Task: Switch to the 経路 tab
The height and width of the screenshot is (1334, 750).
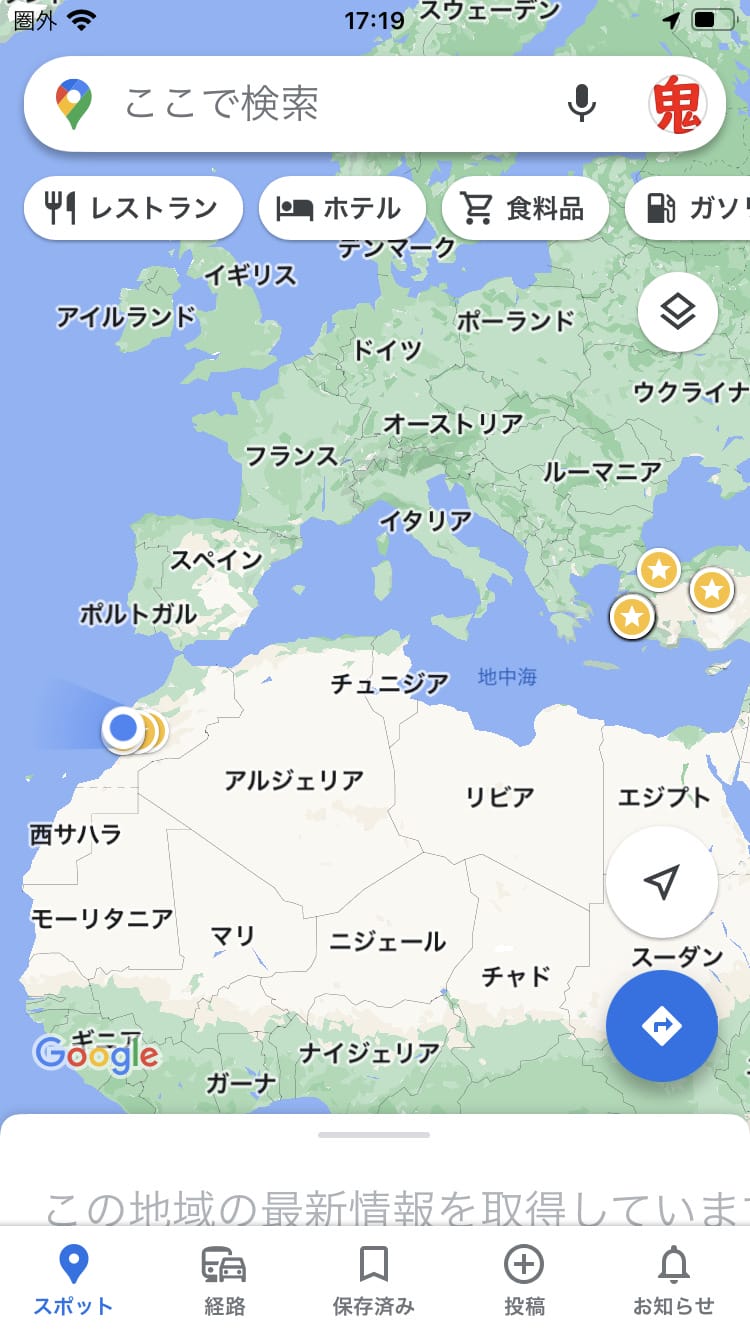Action: point(224,1280)
